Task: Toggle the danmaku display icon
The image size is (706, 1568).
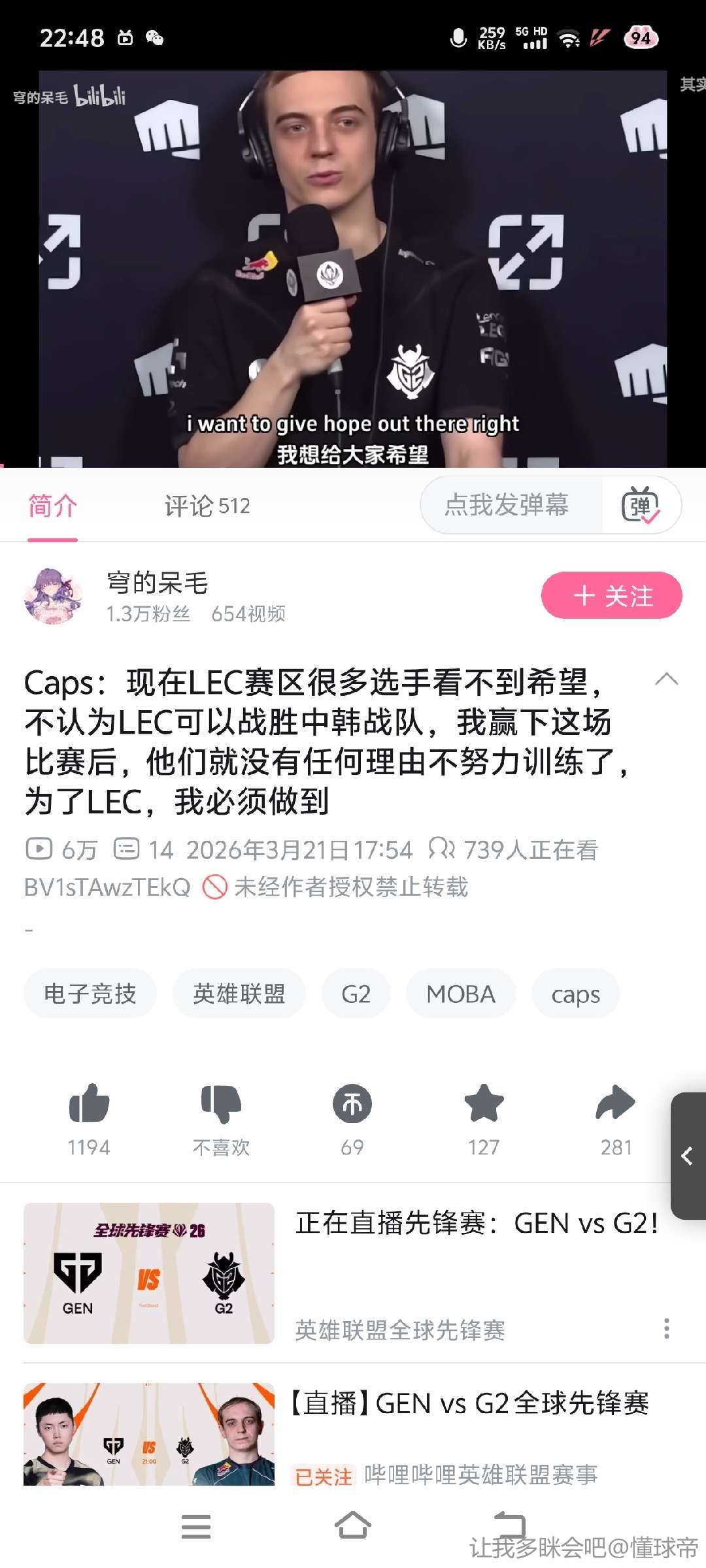Action: pyautogui.click(x=641, y=505)
